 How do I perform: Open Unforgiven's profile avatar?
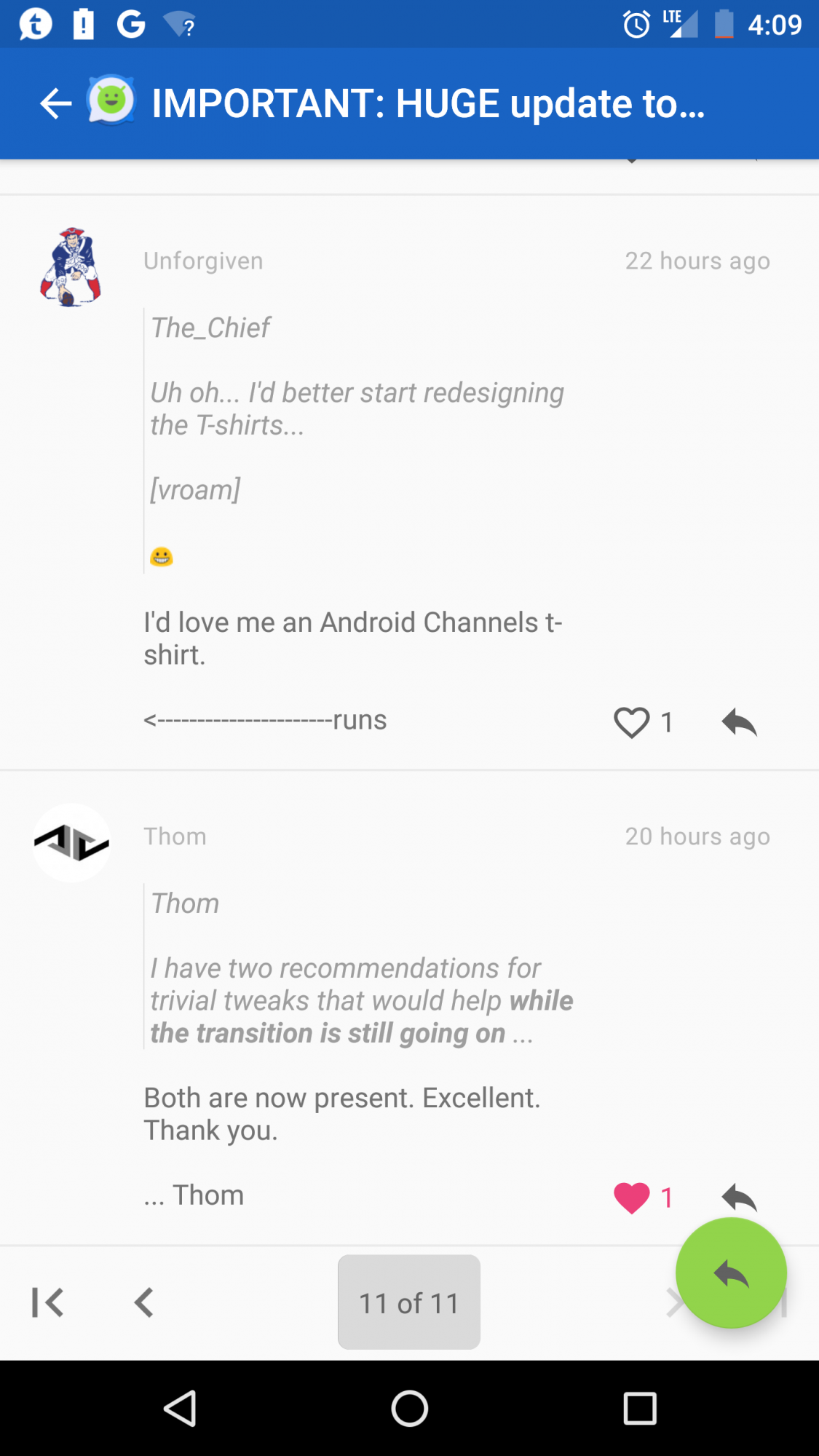(71, 267)
